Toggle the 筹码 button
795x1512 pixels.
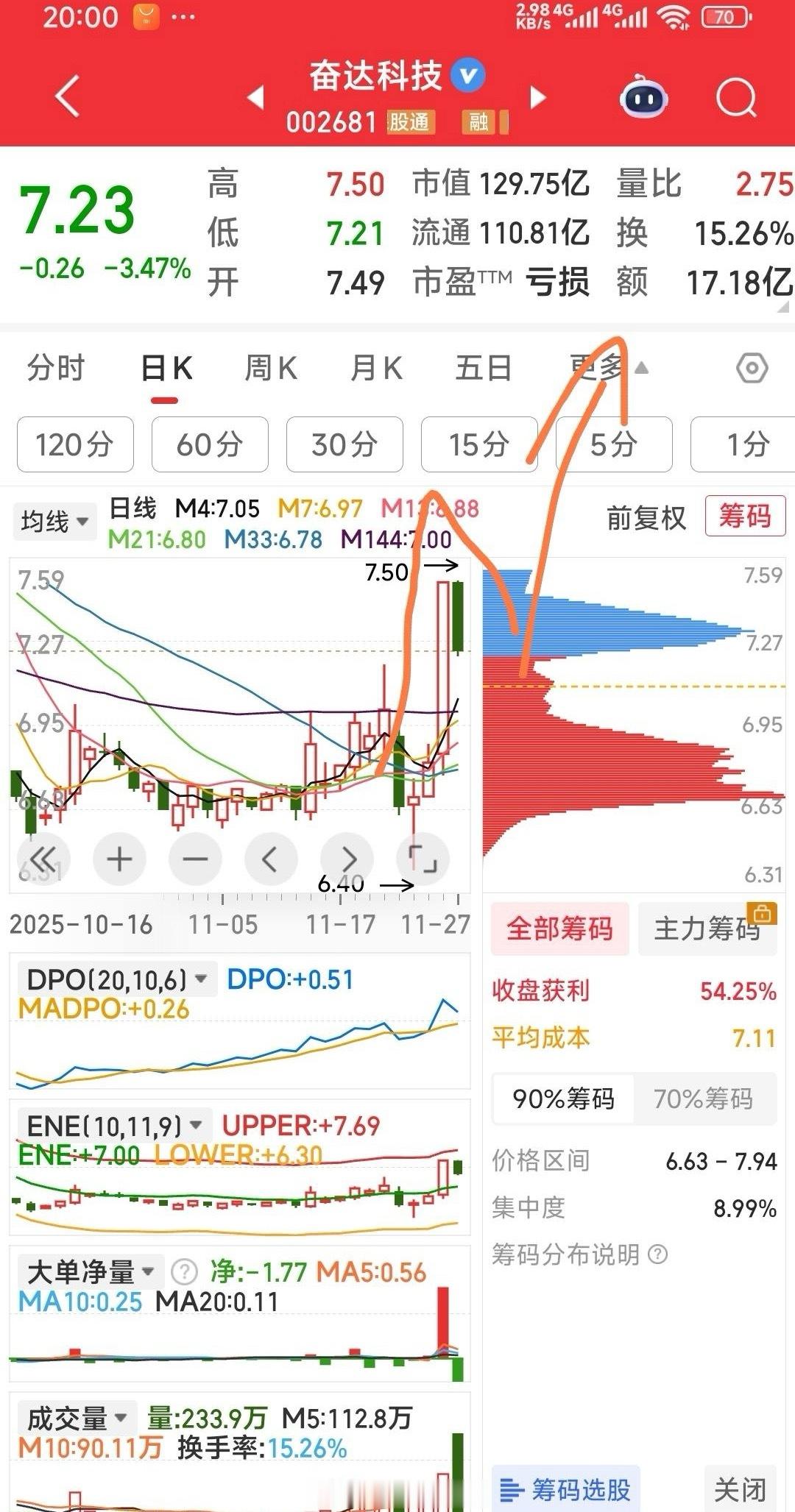[x=745, y=516]
